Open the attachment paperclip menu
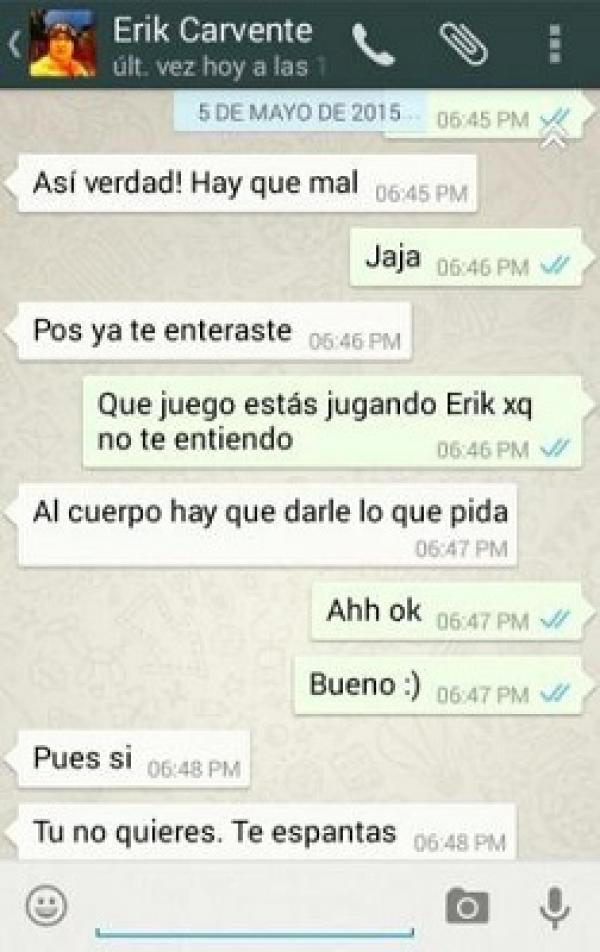Viewport: 600px width, 952px height. tap(463, 44)
